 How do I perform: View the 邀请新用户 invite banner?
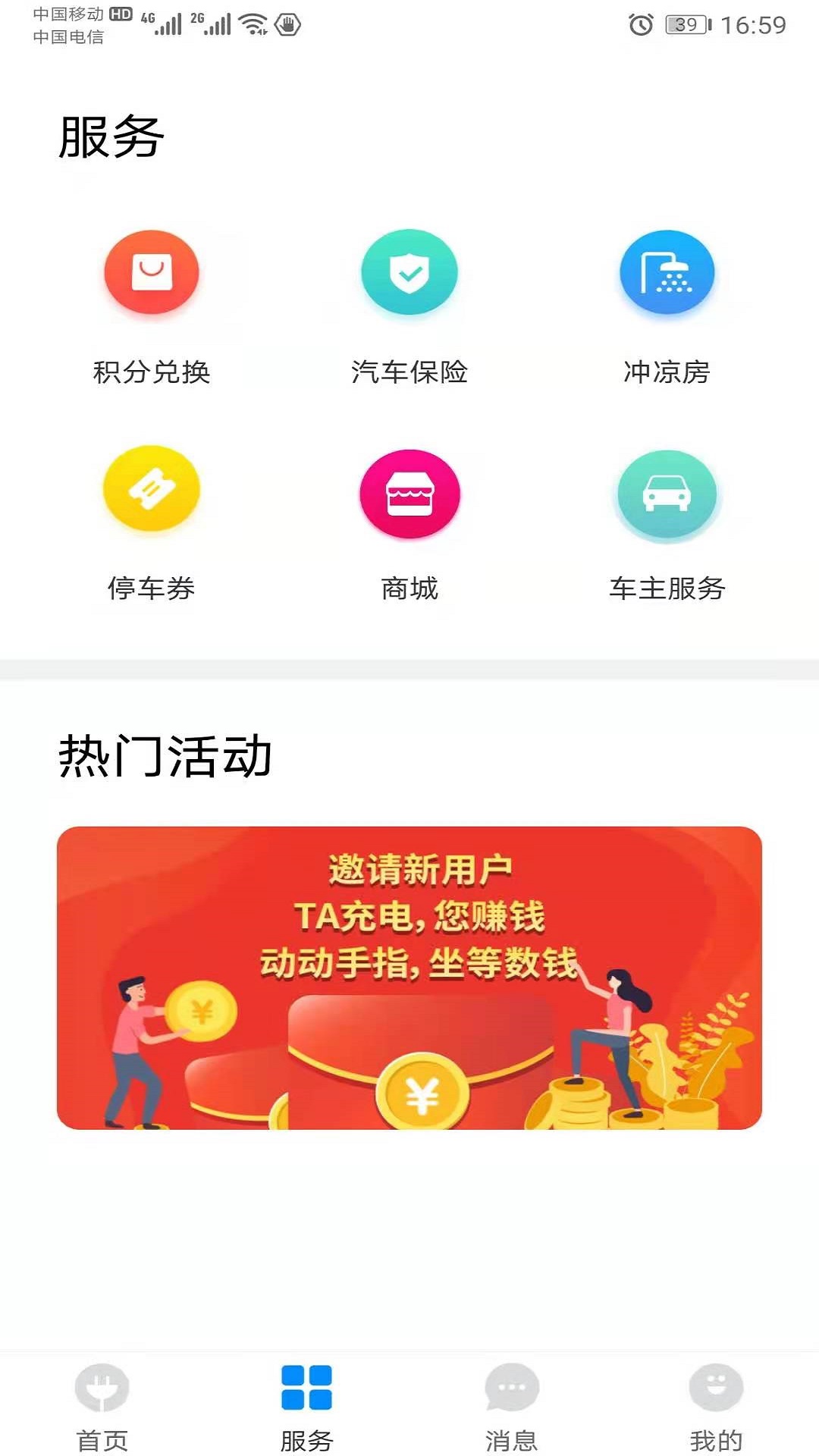coord(409,977)
